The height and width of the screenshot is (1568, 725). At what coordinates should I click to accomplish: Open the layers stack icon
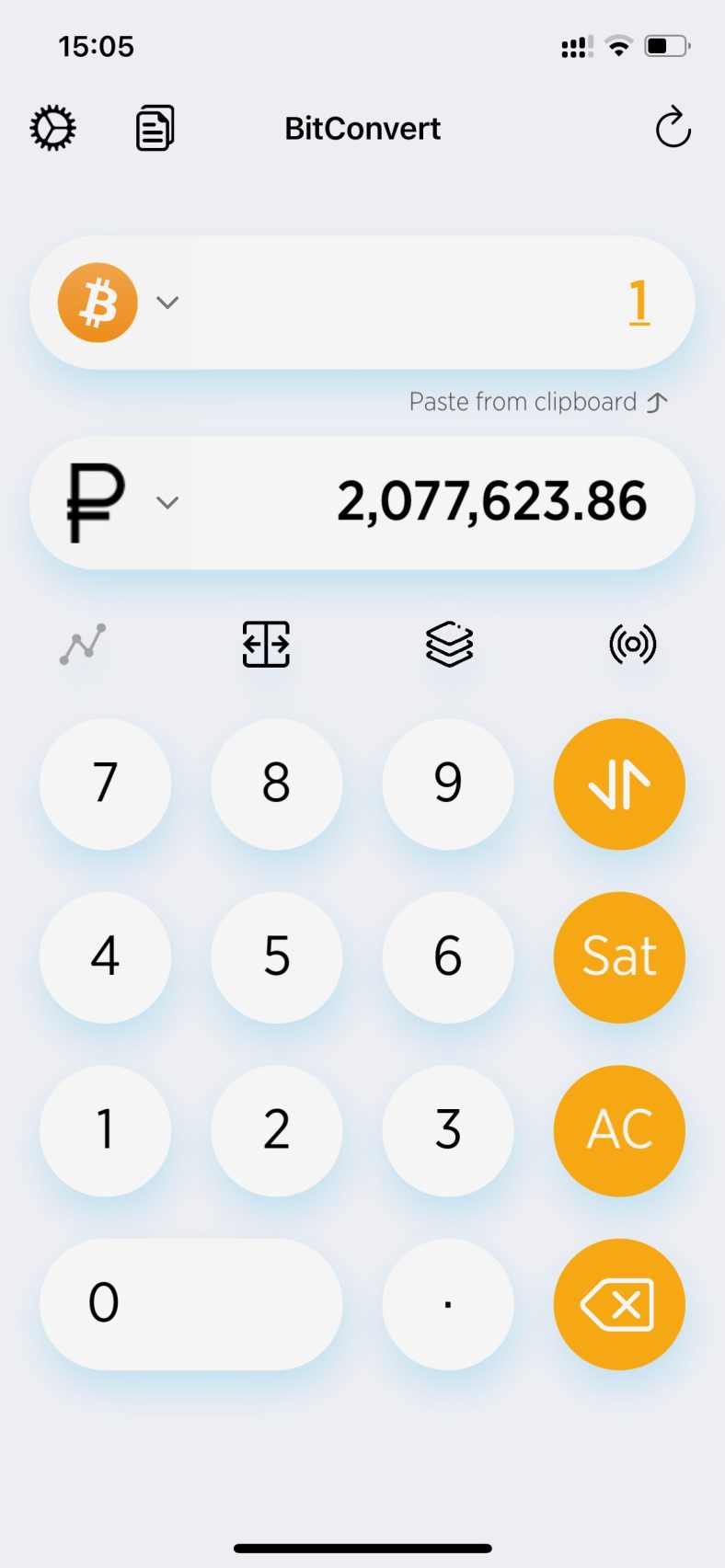(449, 646)
